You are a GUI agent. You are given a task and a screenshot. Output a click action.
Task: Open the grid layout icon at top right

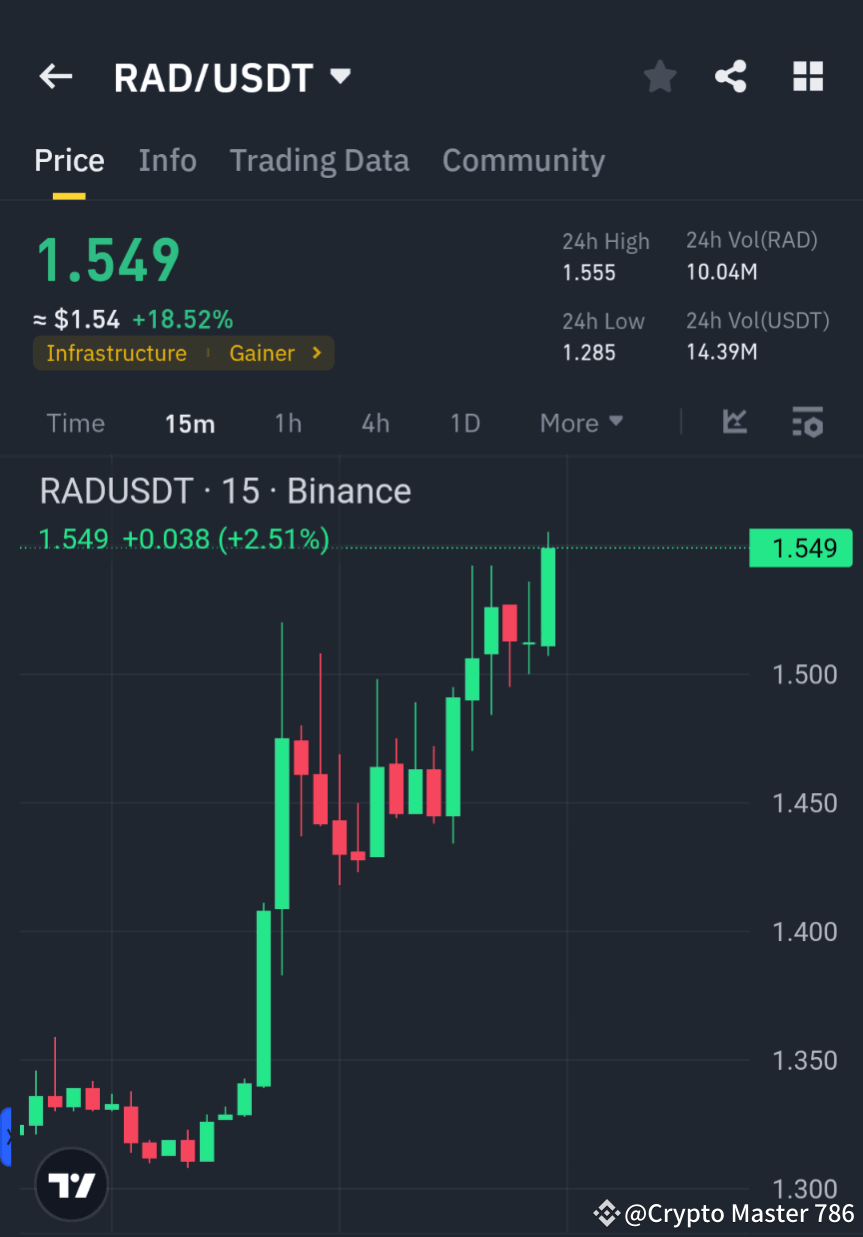[x=807, y=76]
